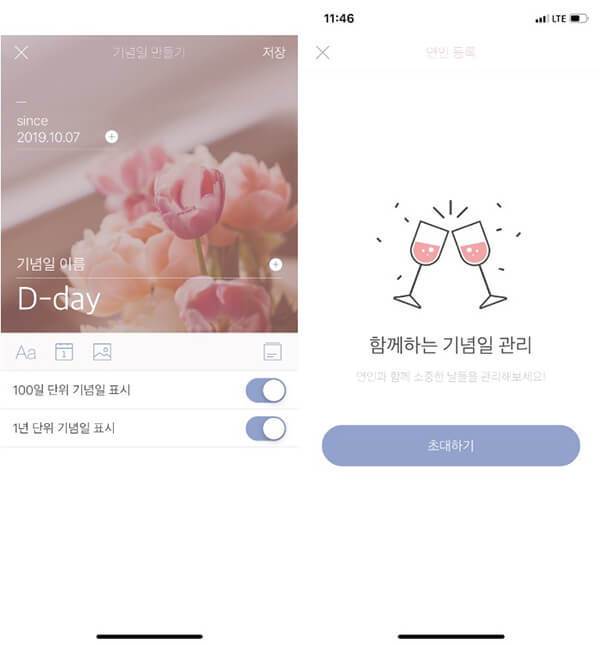The width and height of the screenshot is (600, 645).
Task: Open the Aa font style option
Action: [26, 352]
